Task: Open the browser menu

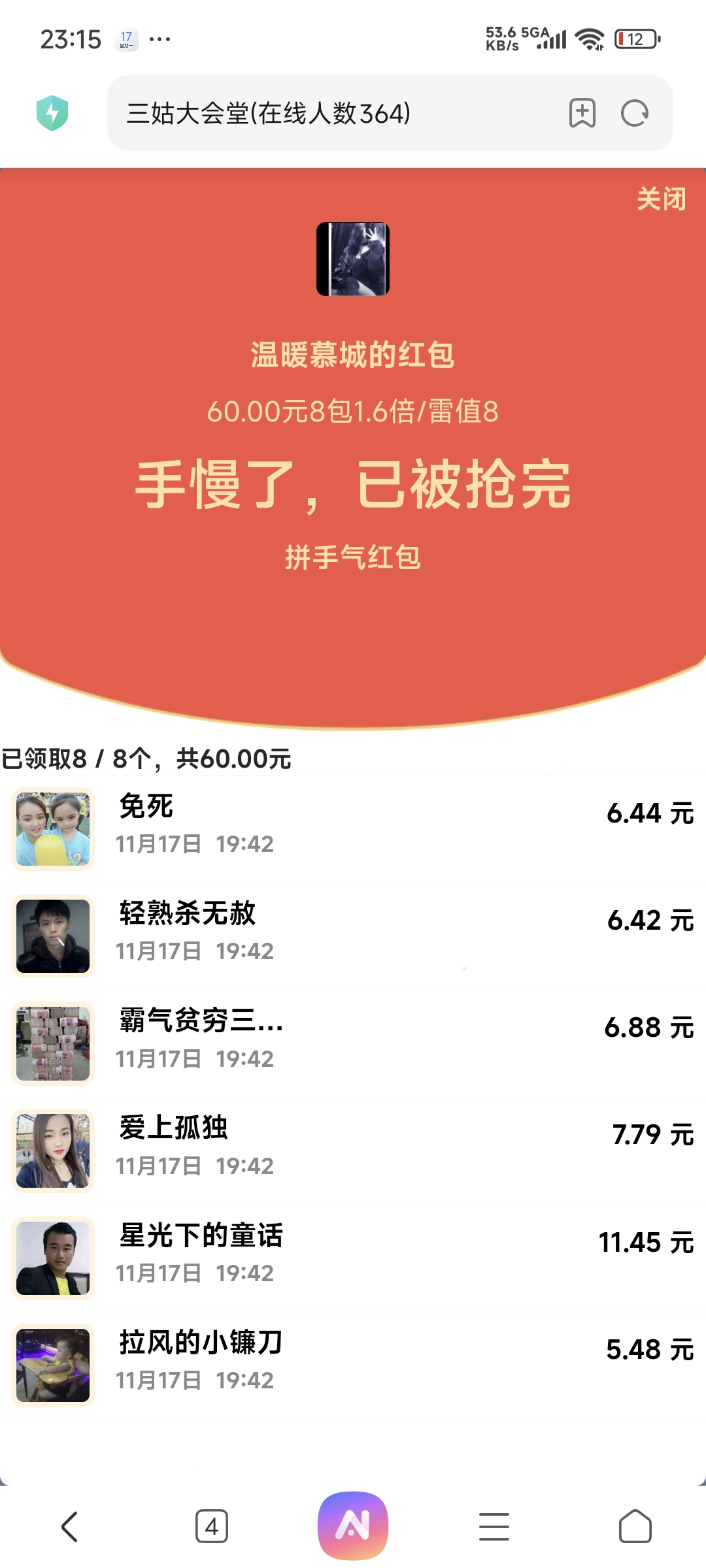Action: pos(494,1527)
